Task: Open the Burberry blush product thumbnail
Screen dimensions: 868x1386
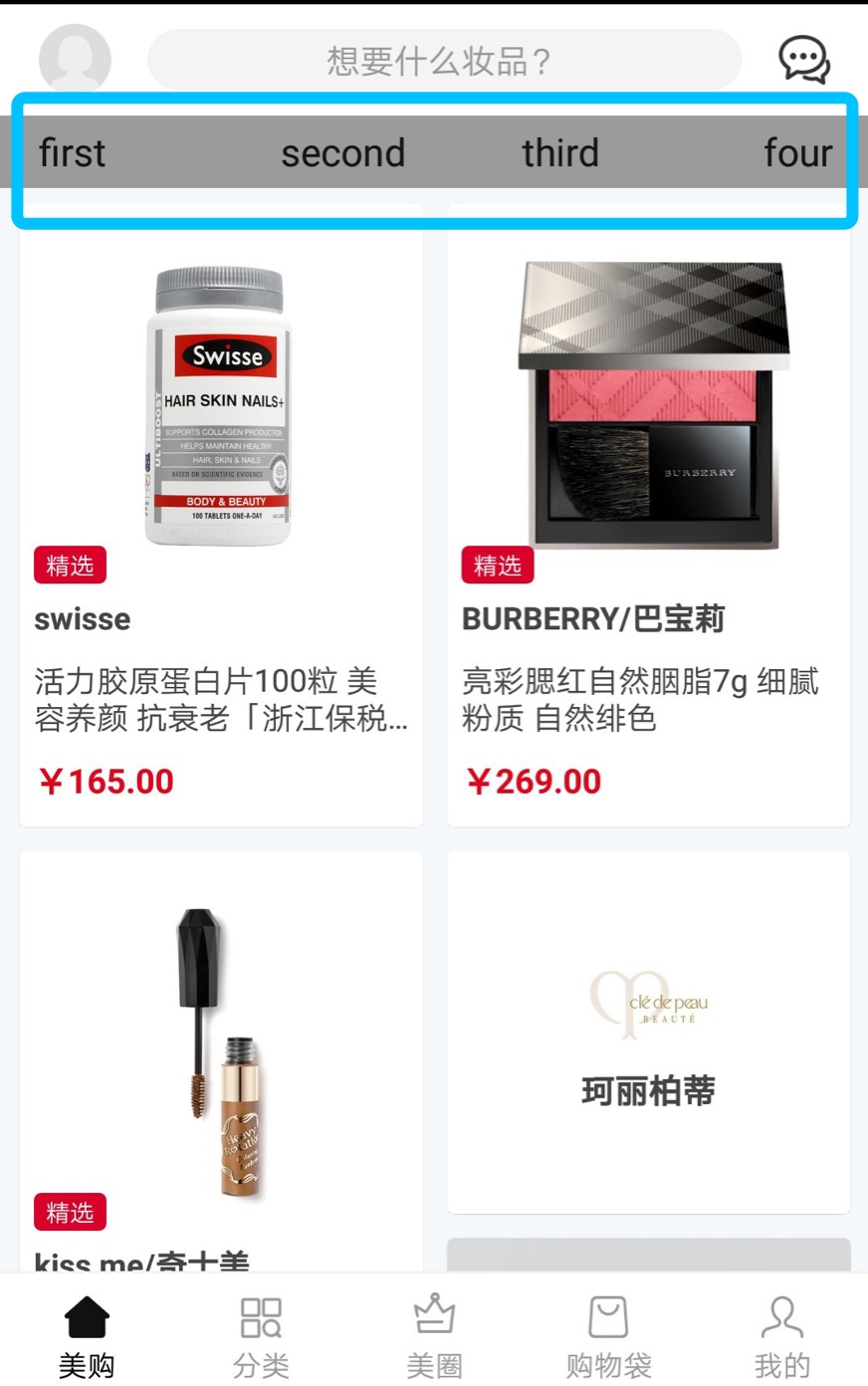Action: click(x=647, y=398)
